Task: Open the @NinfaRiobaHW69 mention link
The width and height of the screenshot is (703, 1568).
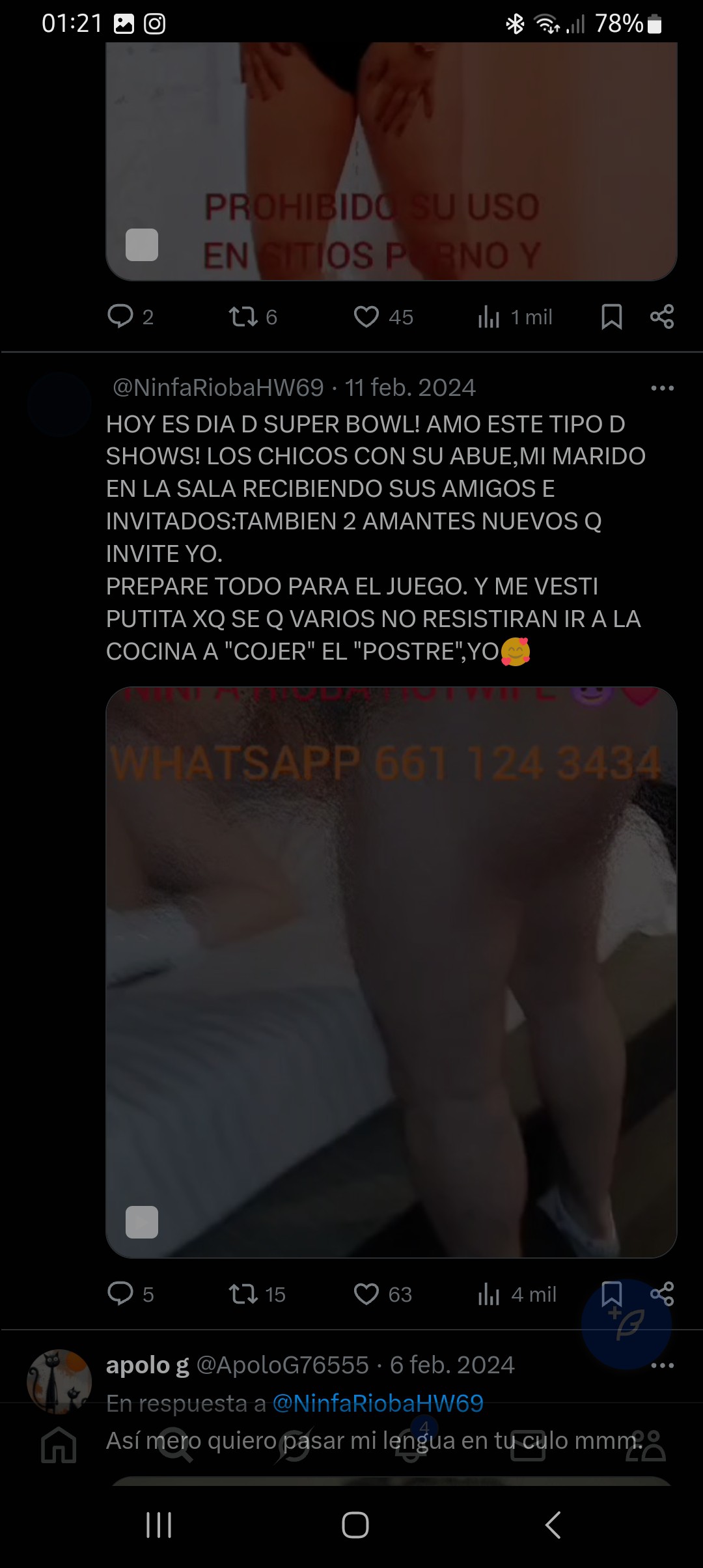Action: (x=378, y=1403)
